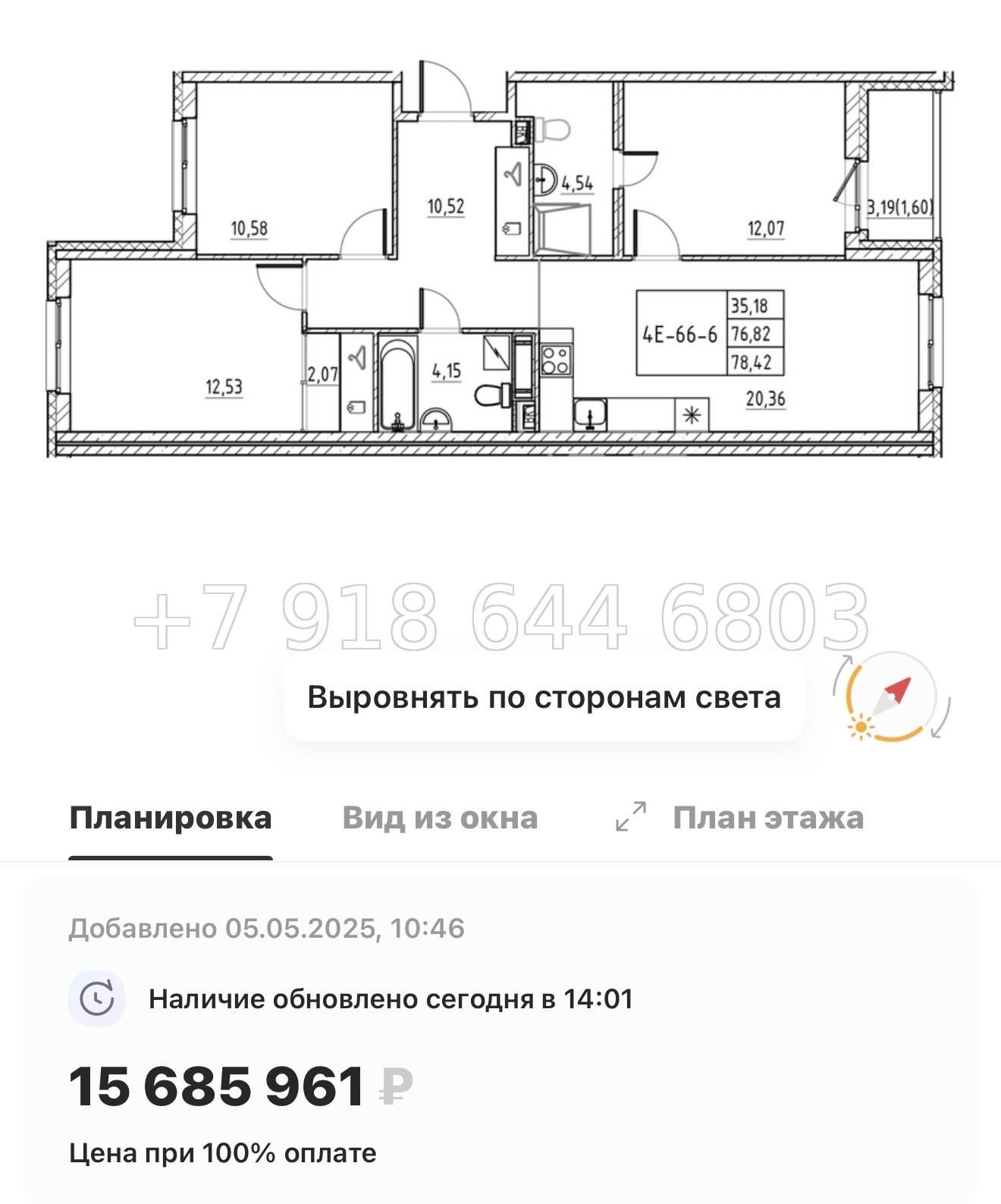1001x1204 pixels.
Task: Select the shower cabin in the 4,15 bathroom
Action: click(x=495, y=354)
